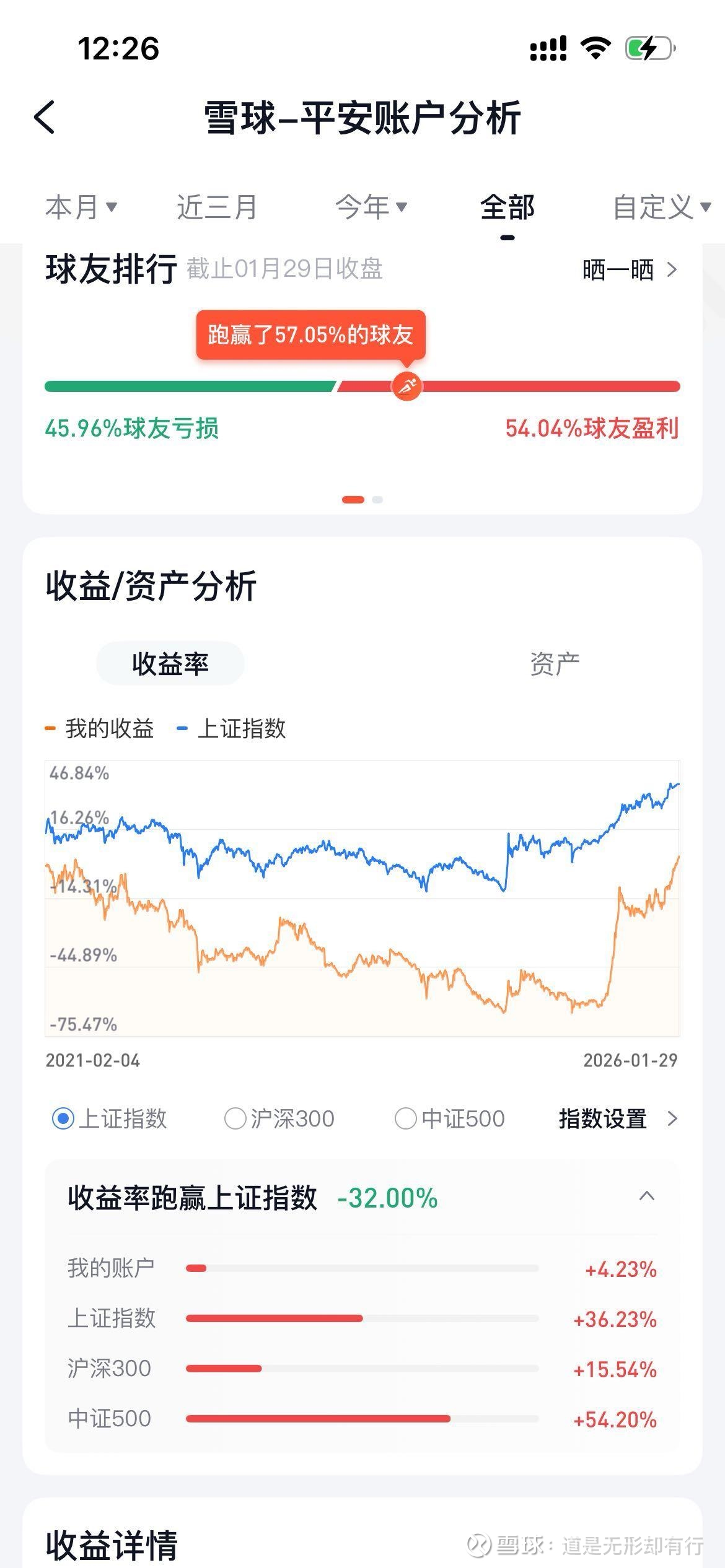Switch to the 近三月 tab
This screenshot has height=1568, width=725.
216,207
